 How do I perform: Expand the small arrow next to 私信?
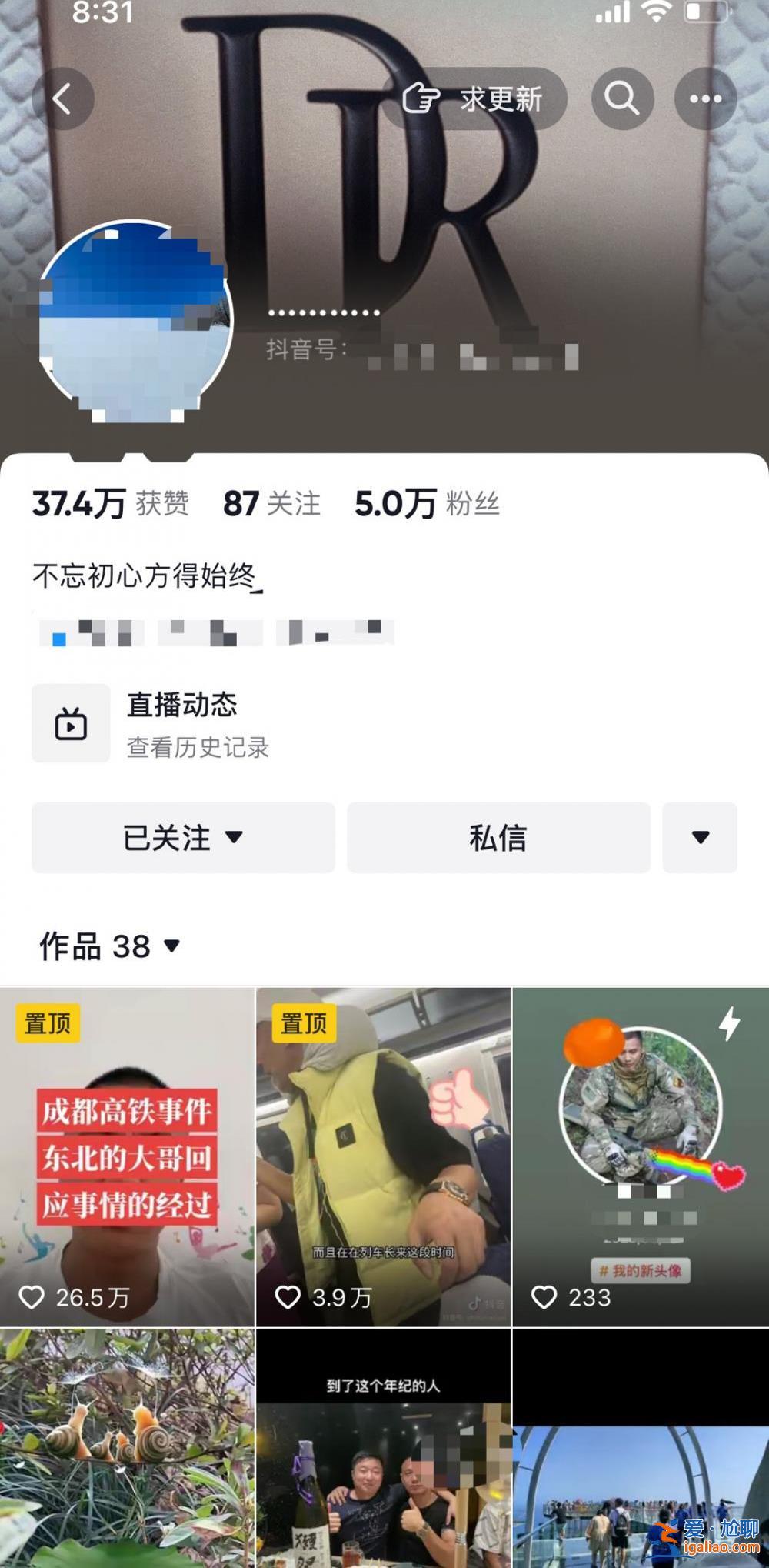click(699, 838)
